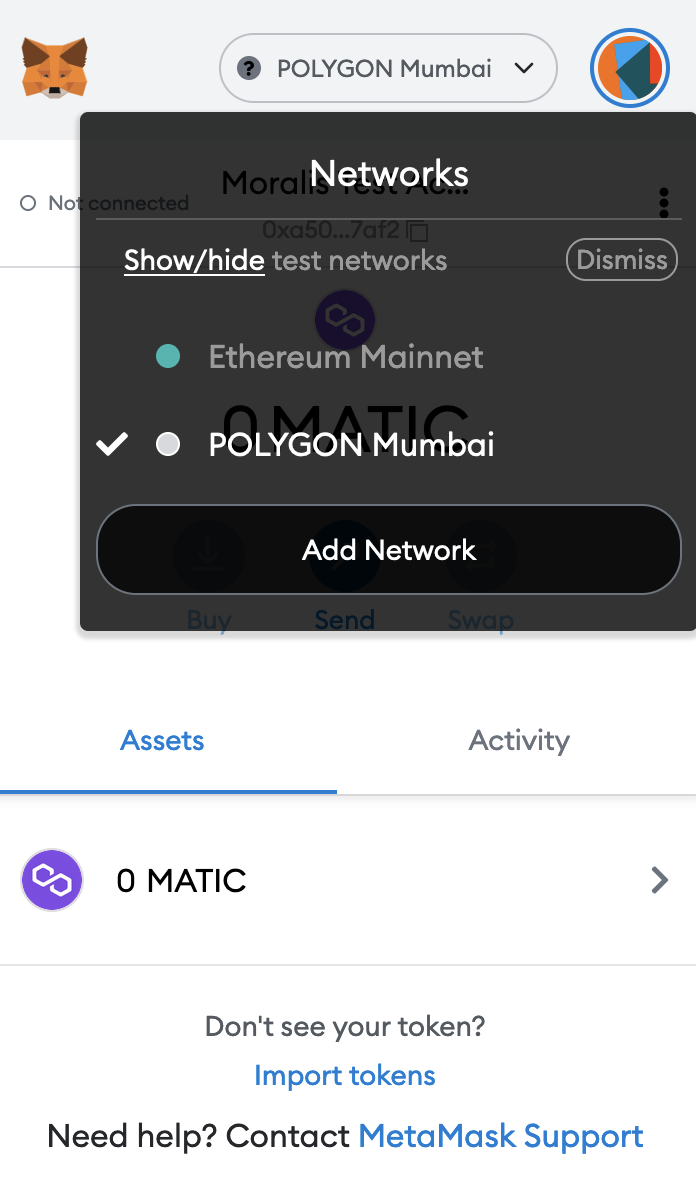
Task: Switch to the Activity tab
Action: pyautogui.click(x=519, y=740)
